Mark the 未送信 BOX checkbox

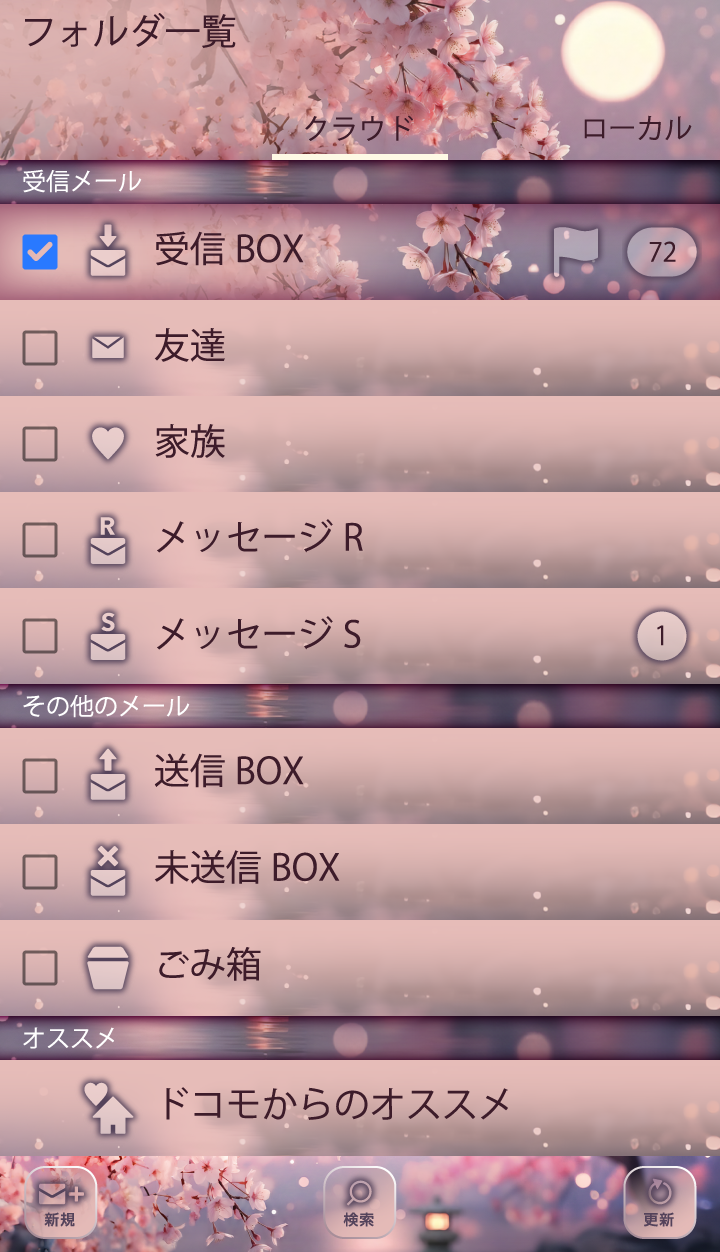(40, 872)
